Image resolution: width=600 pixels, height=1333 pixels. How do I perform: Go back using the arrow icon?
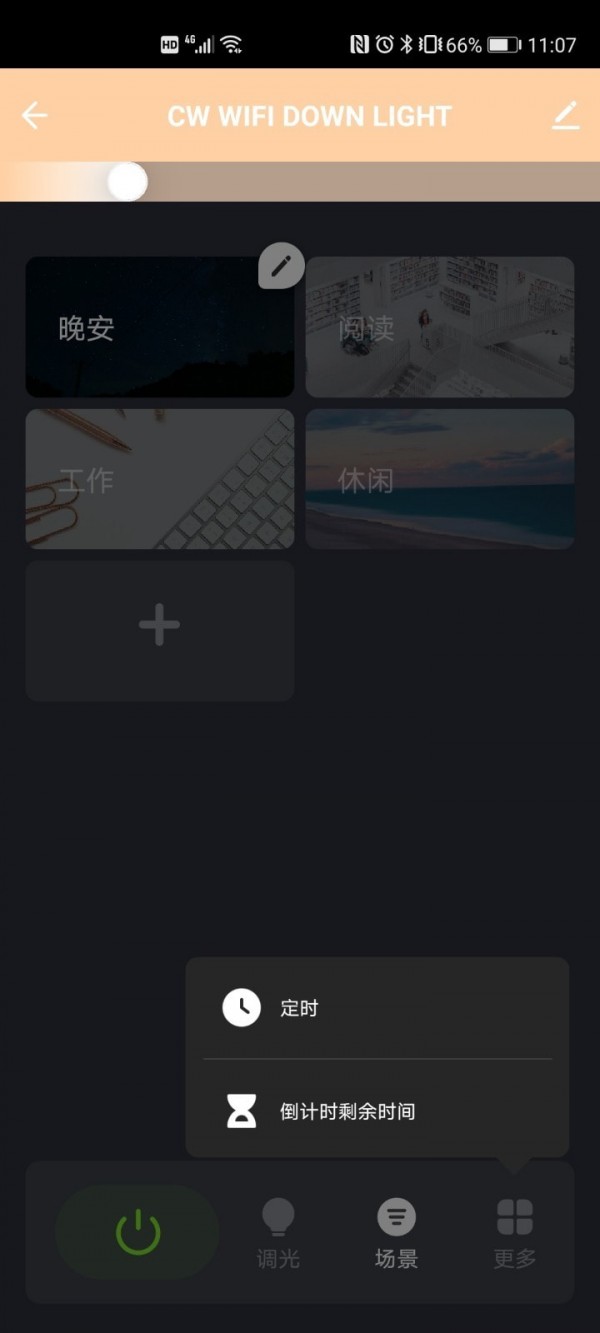(35, 116)
